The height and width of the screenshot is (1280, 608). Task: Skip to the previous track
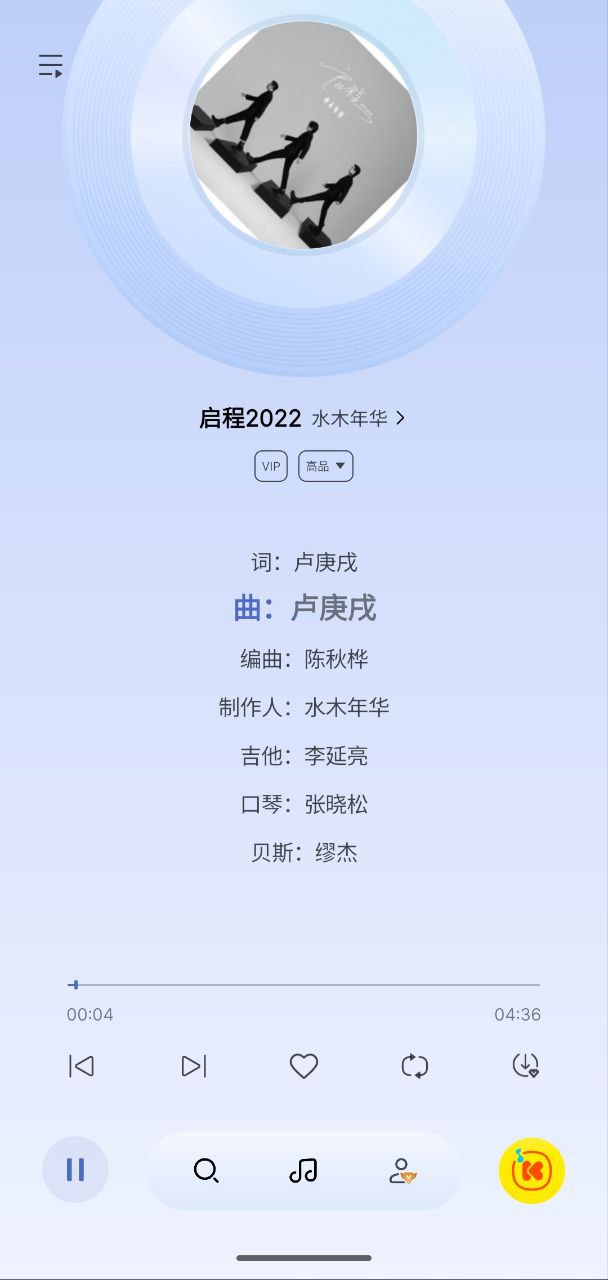[81, 1066]
